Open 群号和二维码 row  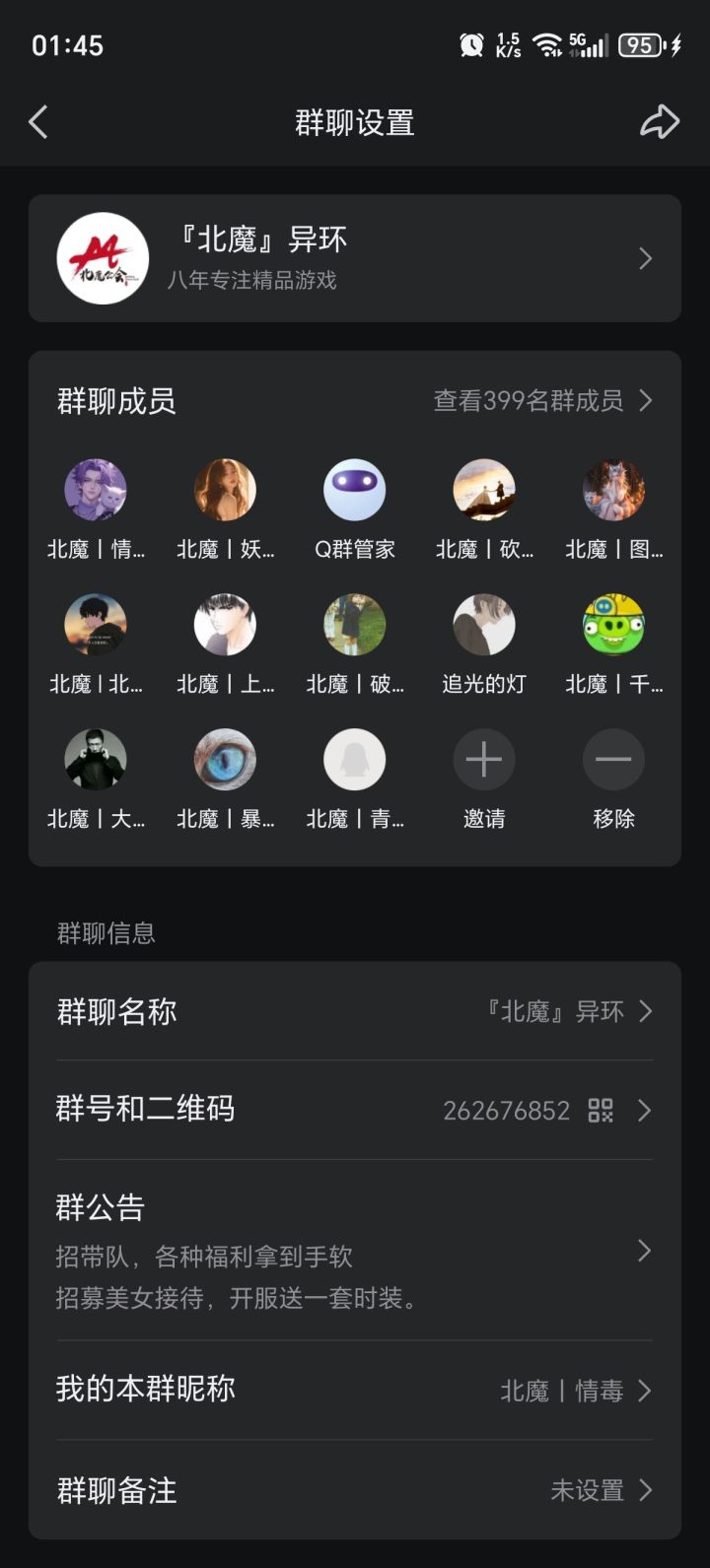click(x=354, y=1110)
